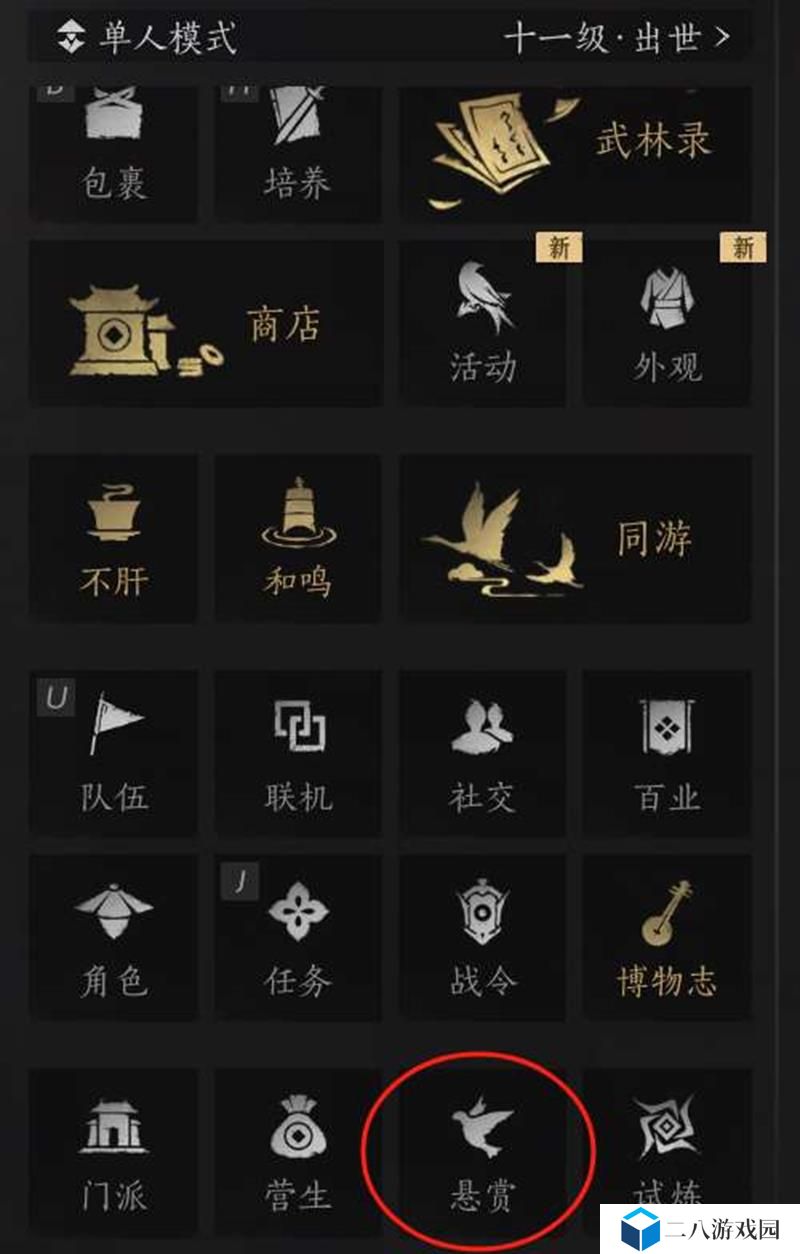The image size is (800, 1254).
Task: Open the 联机 multiplayer tile
Action: pos(297,752)
